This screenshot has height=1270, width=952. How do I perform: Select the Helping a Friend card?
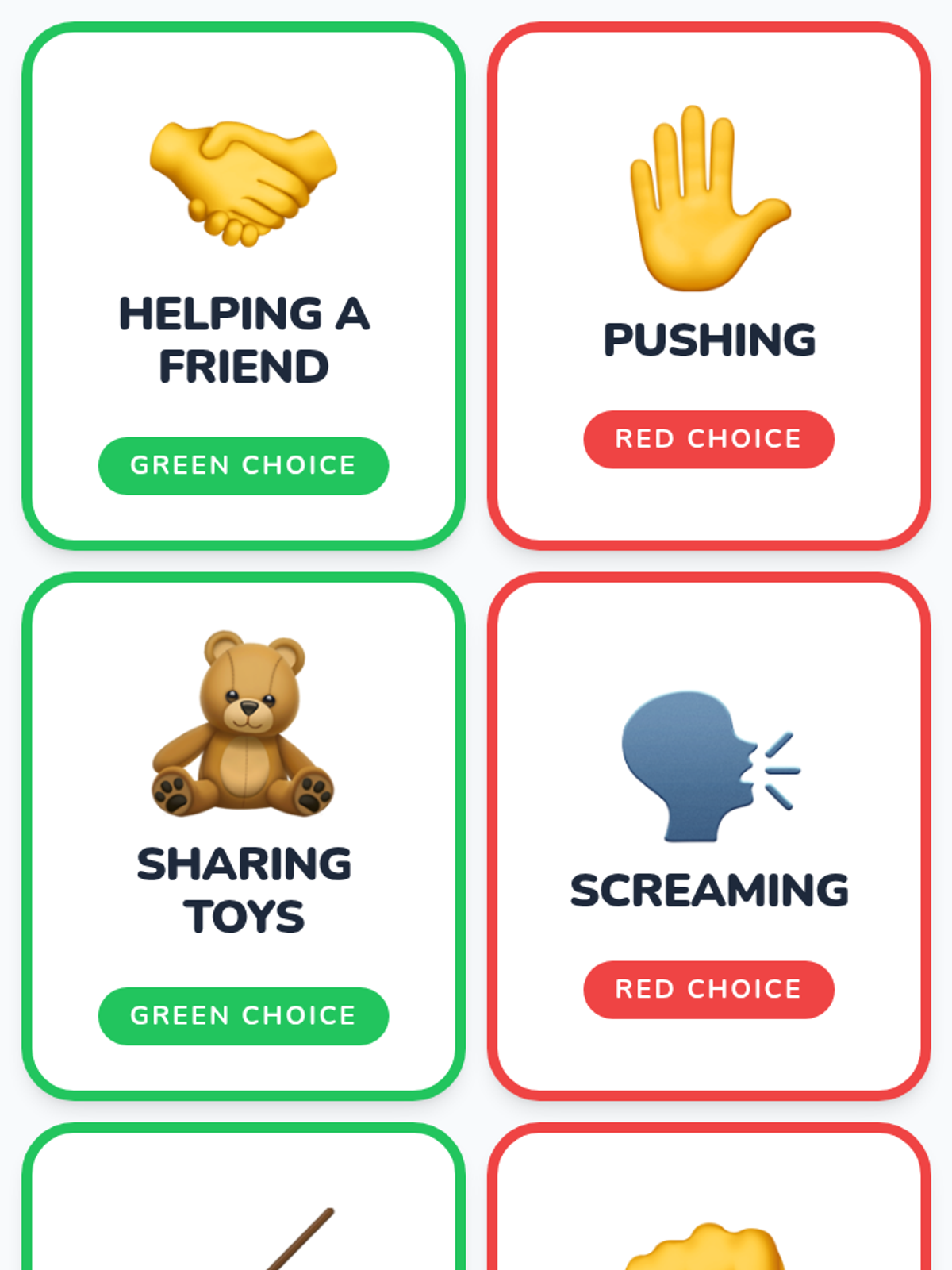(x=244, y=286)
